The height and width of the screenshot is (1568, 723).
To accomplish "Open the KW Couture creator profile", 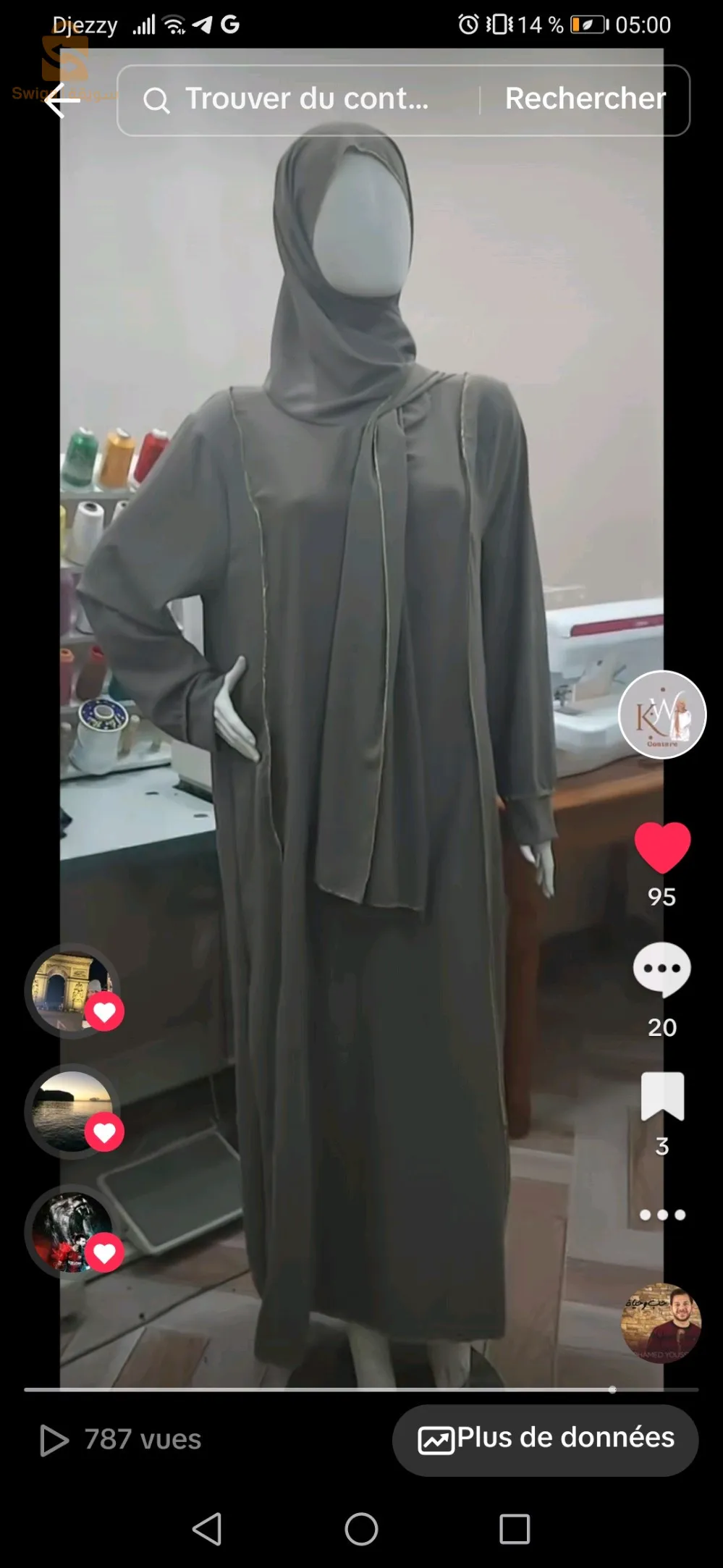I will (x=661, y=715).
